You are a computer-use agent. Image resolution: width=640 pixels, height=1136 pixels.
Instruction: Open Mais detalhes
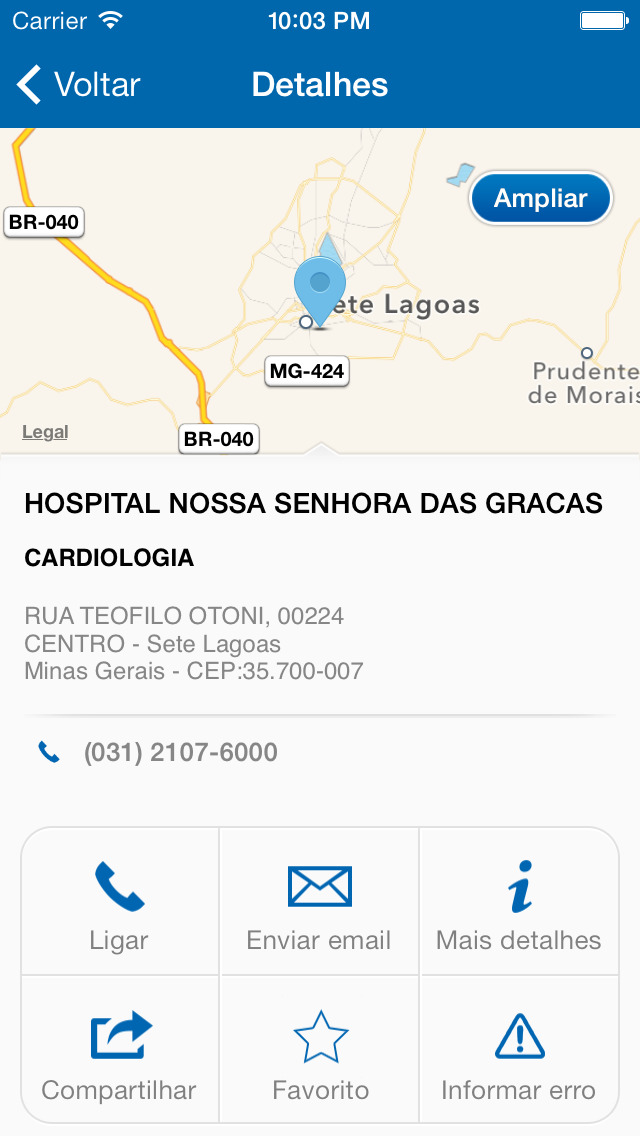(x=519, y=902)
